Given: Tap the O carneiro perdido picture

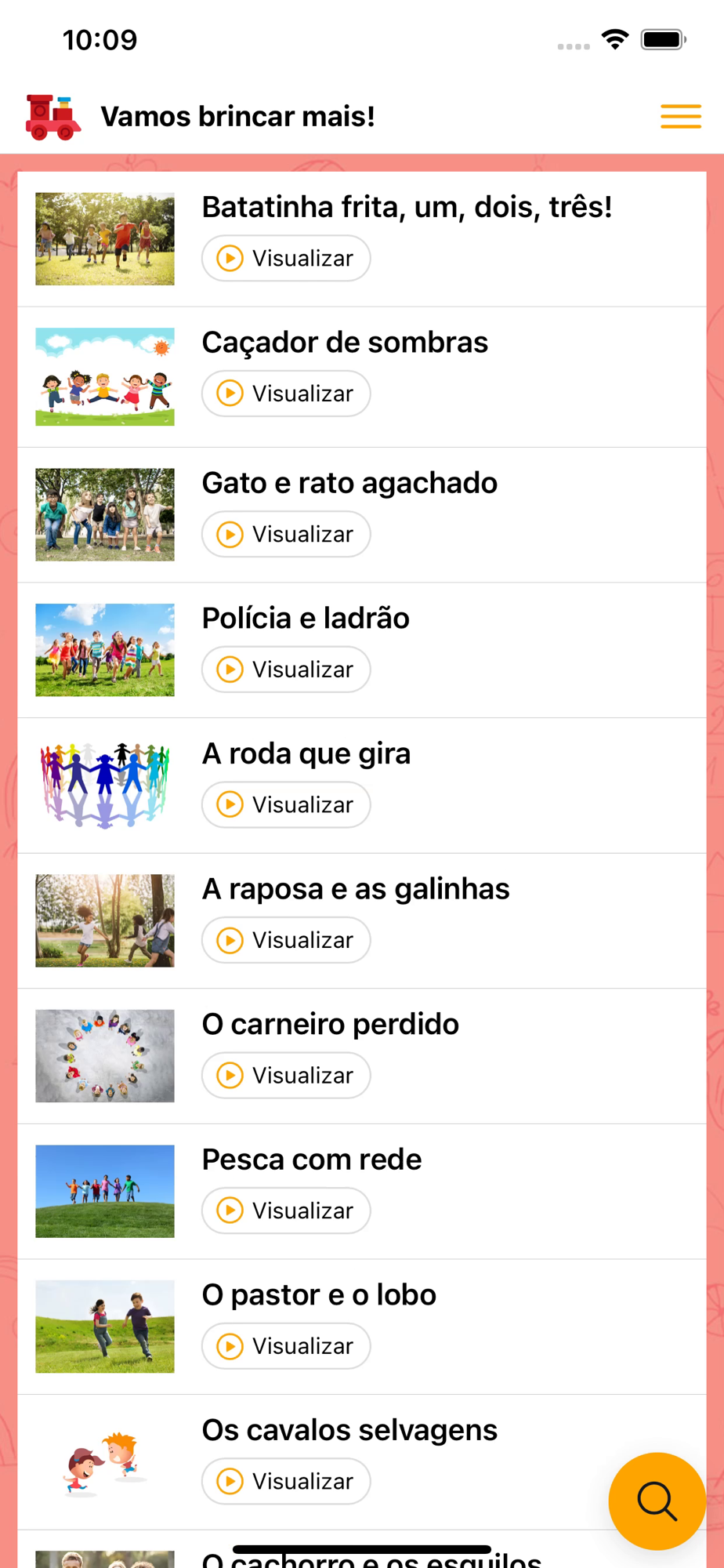Looking at the screenshot, I should coord(105,1056).
